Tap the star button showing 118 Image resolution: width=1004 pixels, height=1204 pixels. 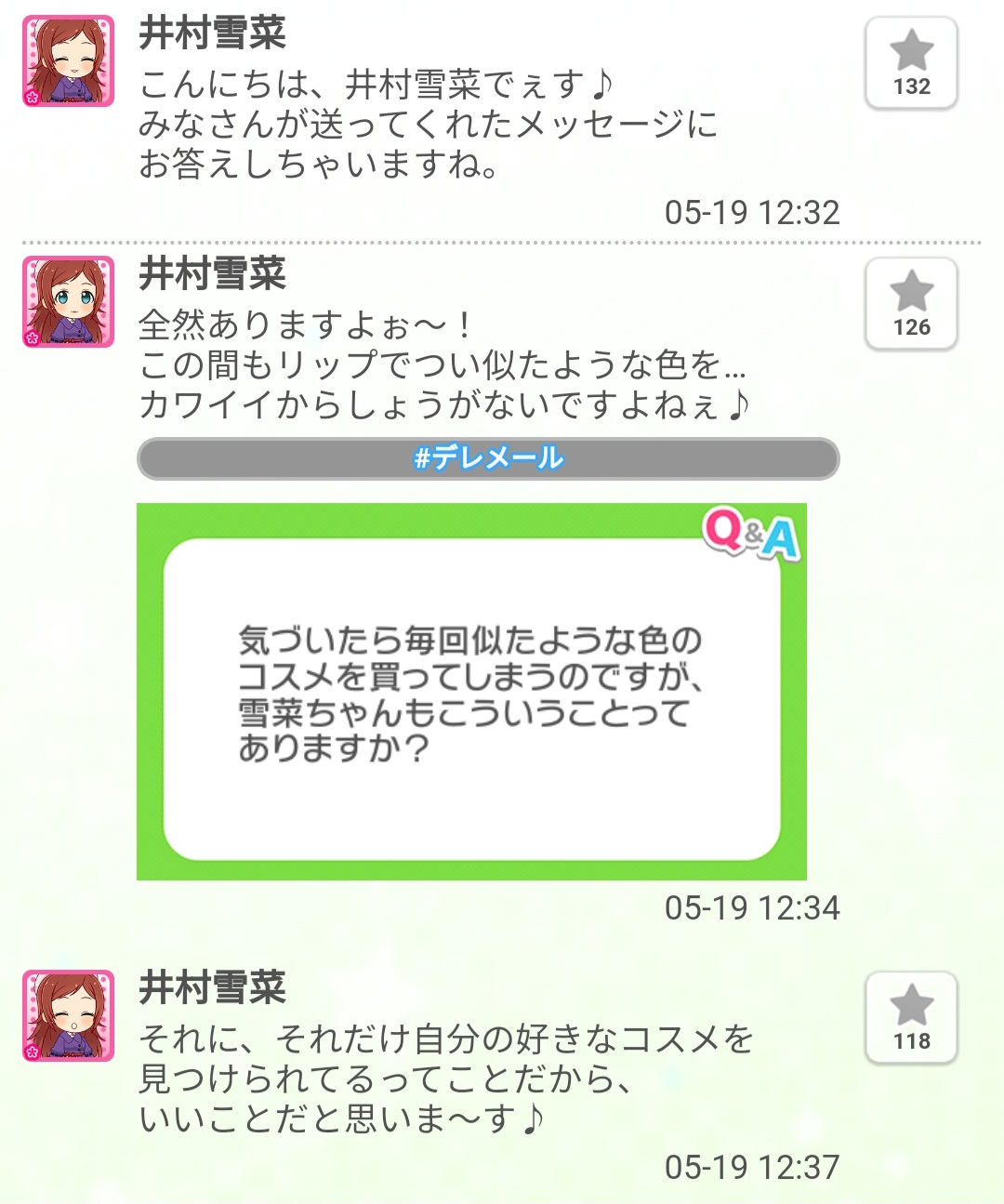[x=911, y=1018]
